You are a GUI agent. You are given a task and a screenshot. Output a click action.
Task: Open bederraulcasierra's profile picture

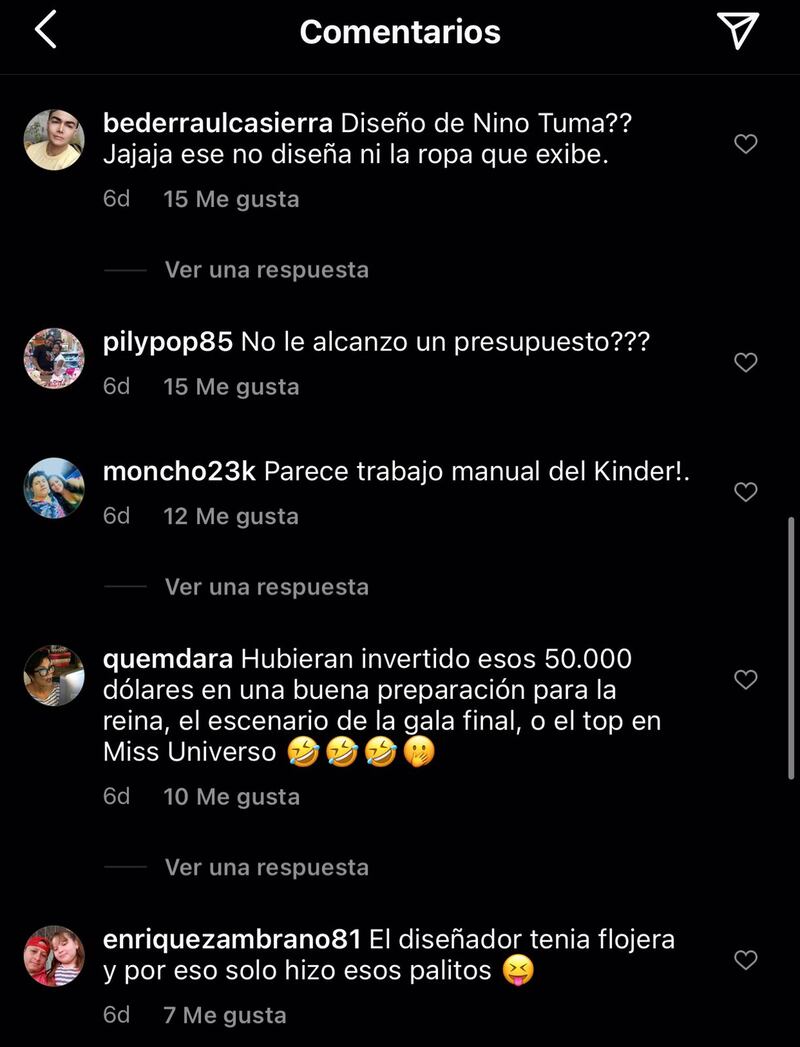(x=54, y=140)
